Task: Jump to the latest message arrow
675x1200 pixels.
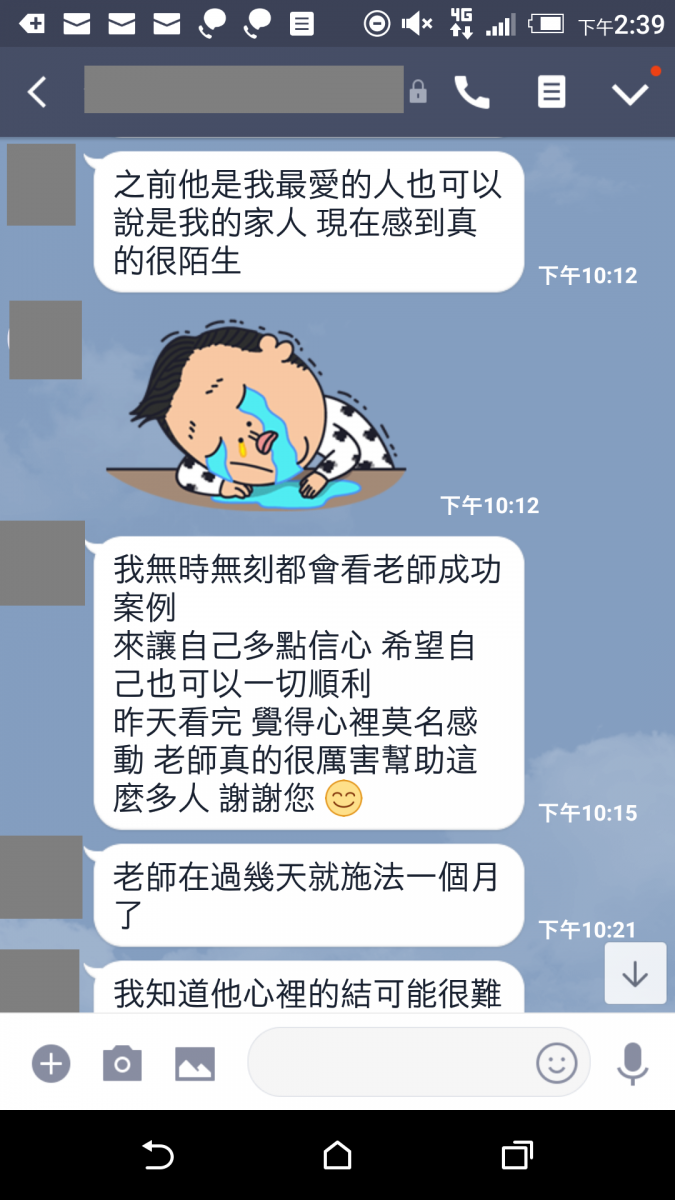Action: click(x=635, y=974)
